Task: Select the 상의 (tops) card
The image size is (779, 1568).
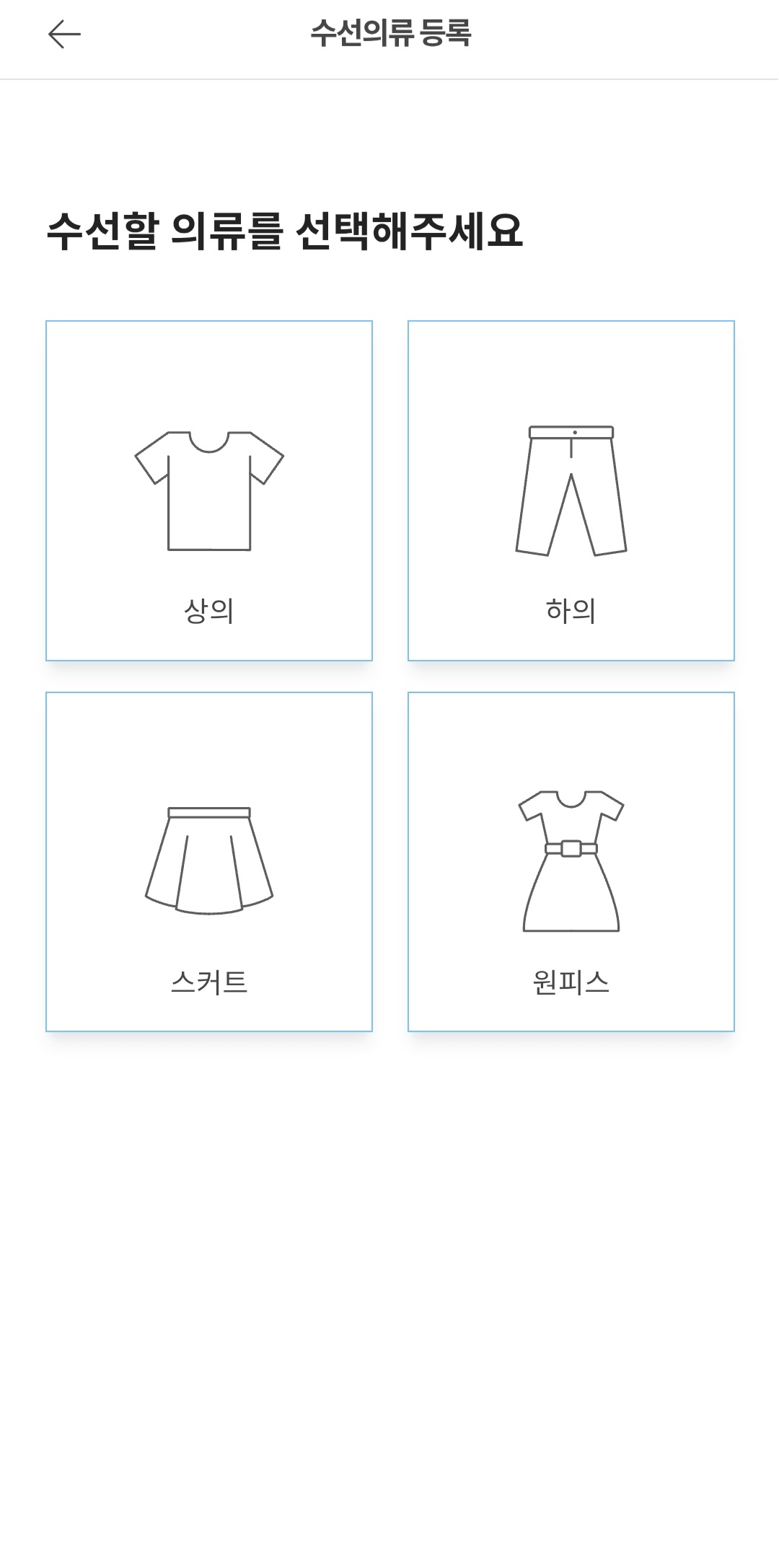Action: click(x=209, y=490)
